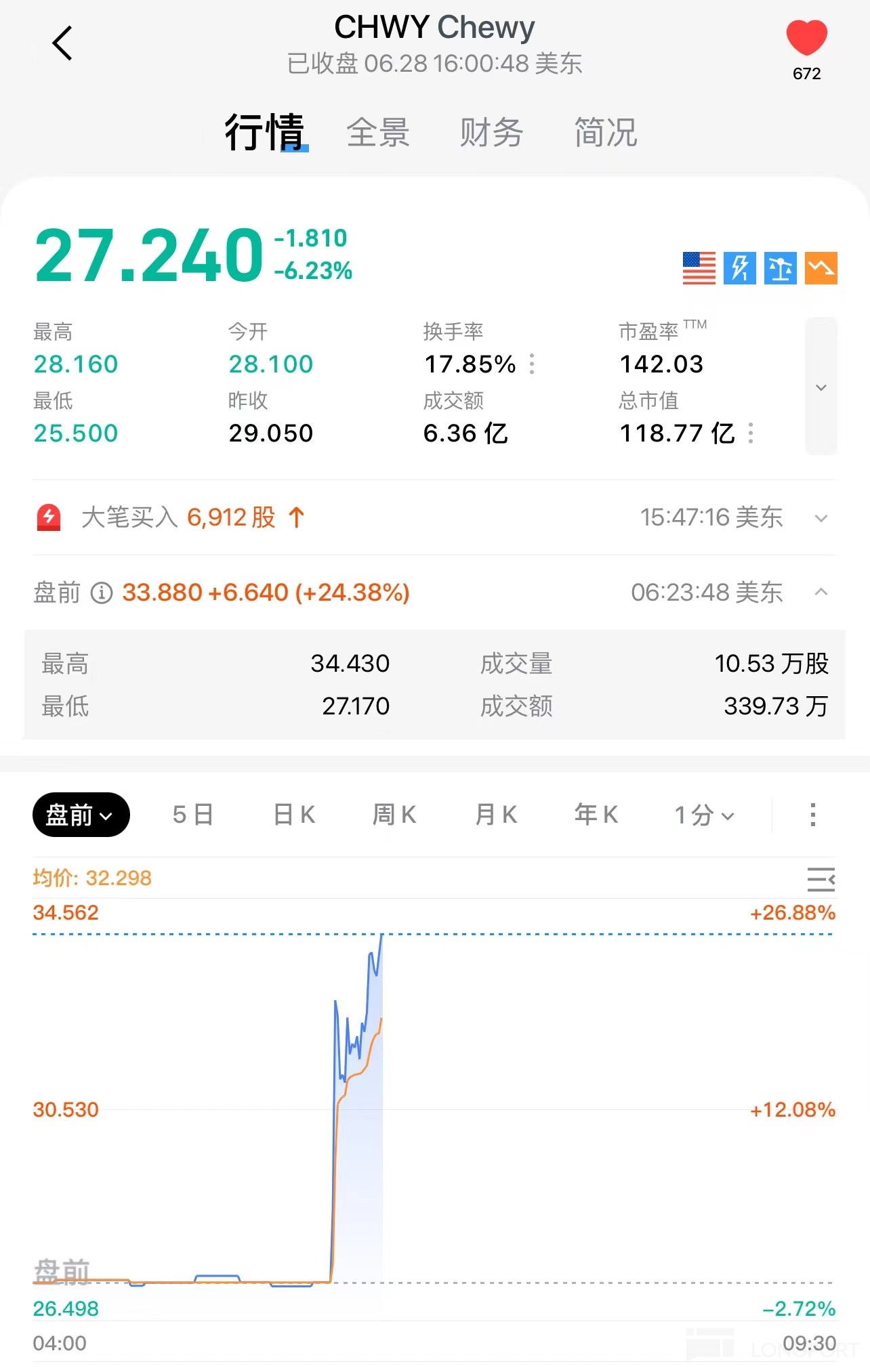Tap the red heart favorite icon
Viewport: 870px width, 1372px height.
pyautogui.click(x=806, y=38)
